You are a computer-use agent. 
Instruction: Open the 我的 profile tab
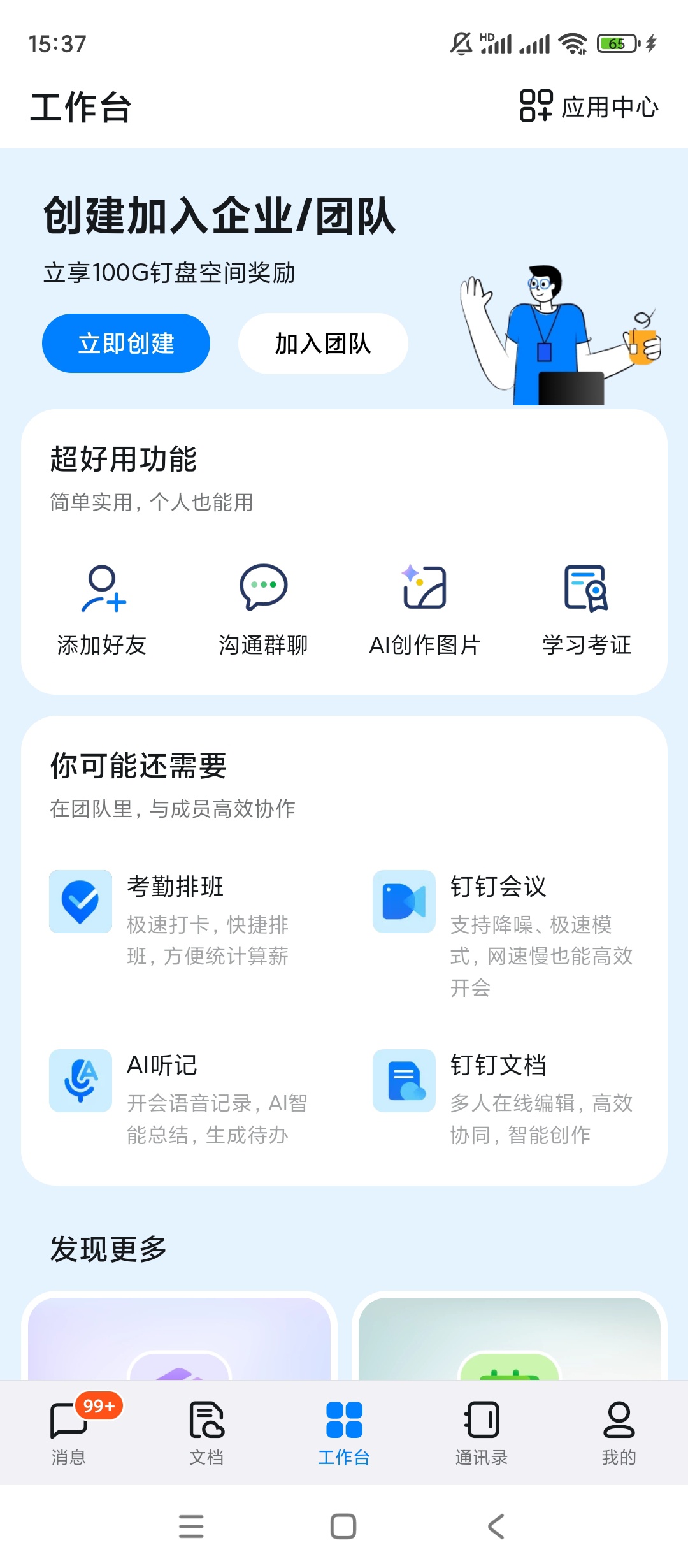(x=619, y=1431)
